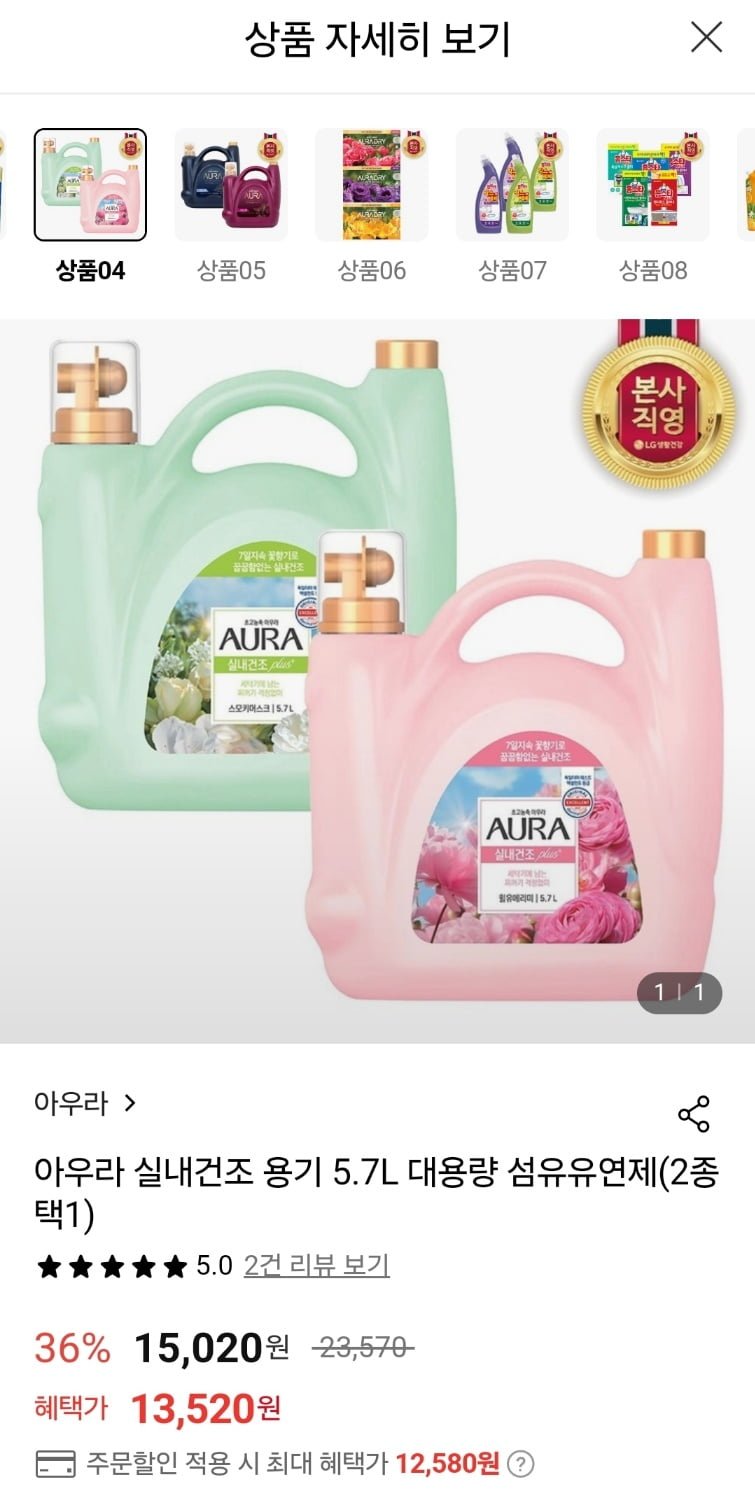View the 상품06 product thumbnail

click(x=372, y=185)
